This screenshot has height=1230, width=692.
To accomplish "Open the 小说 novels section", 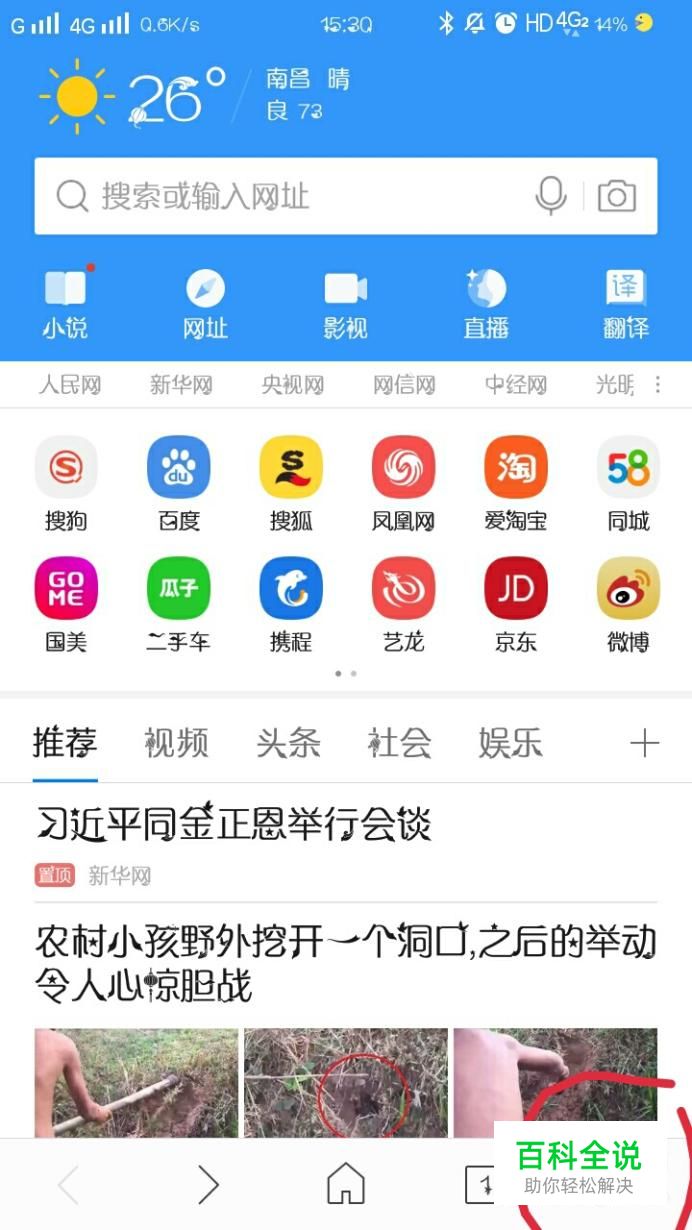I will point(65,304).
